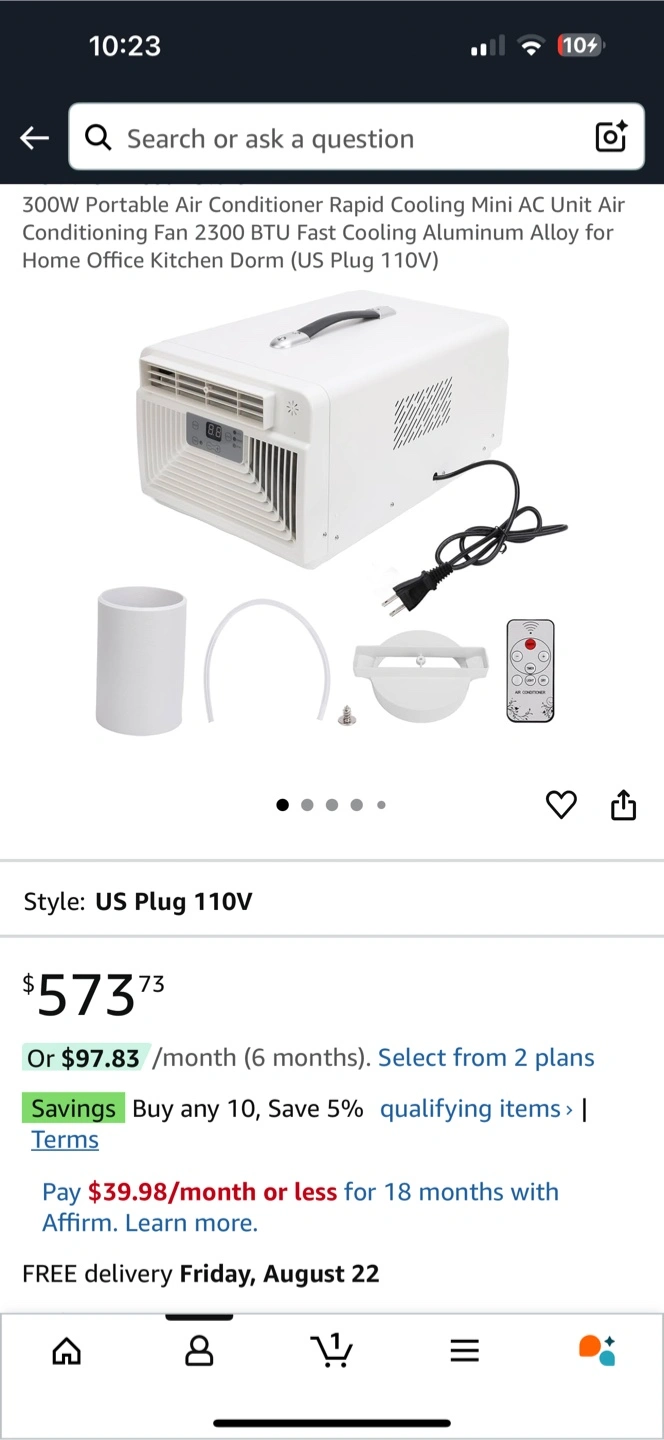Viewport: 664px width, 1440px height.
Task: View qualifying items for savings
Action: pyautogui.click(x=475, y=1108)
